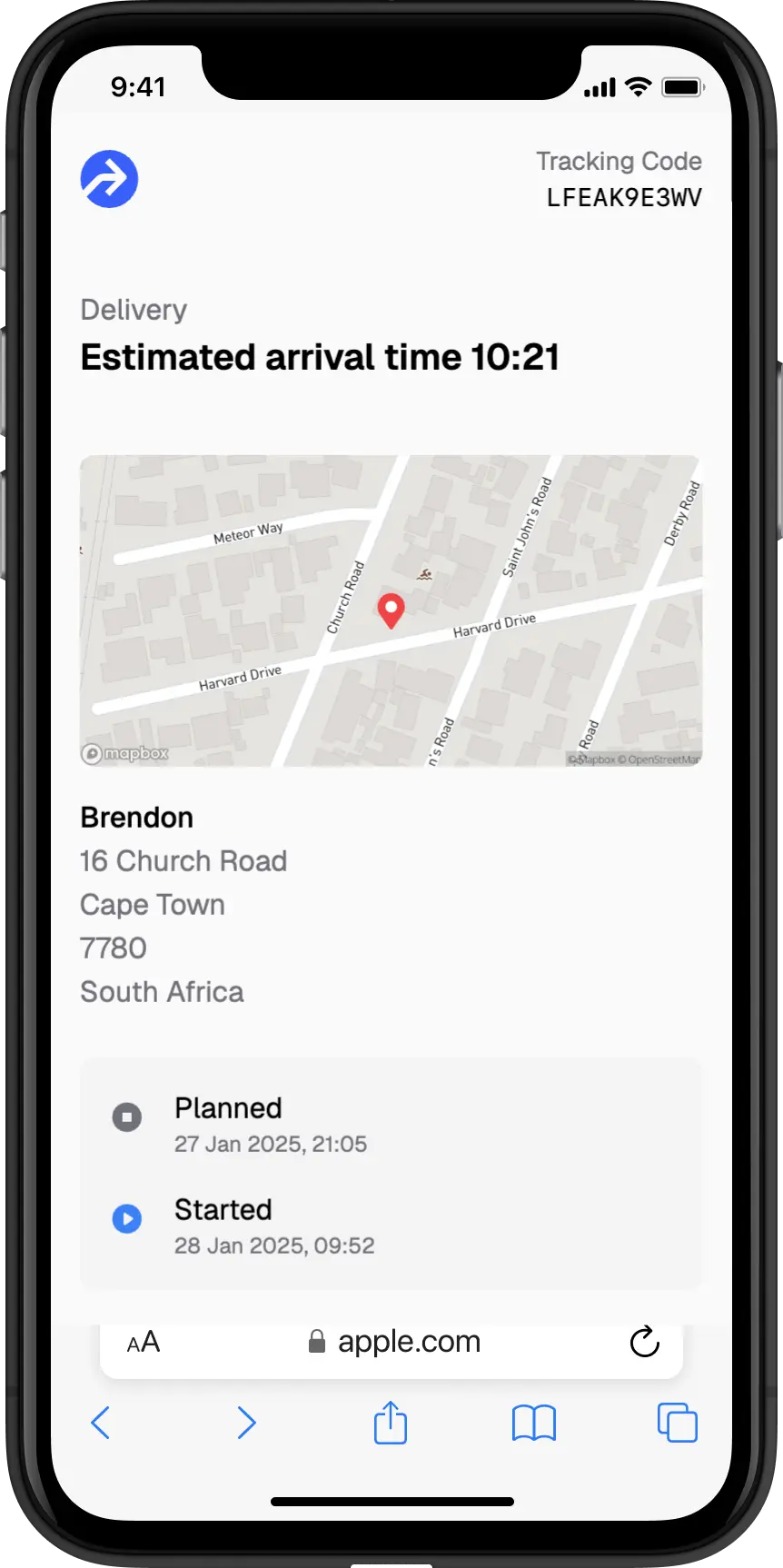Go back to the previous page
This screenshot has height=1568, width=783.
101,1423
